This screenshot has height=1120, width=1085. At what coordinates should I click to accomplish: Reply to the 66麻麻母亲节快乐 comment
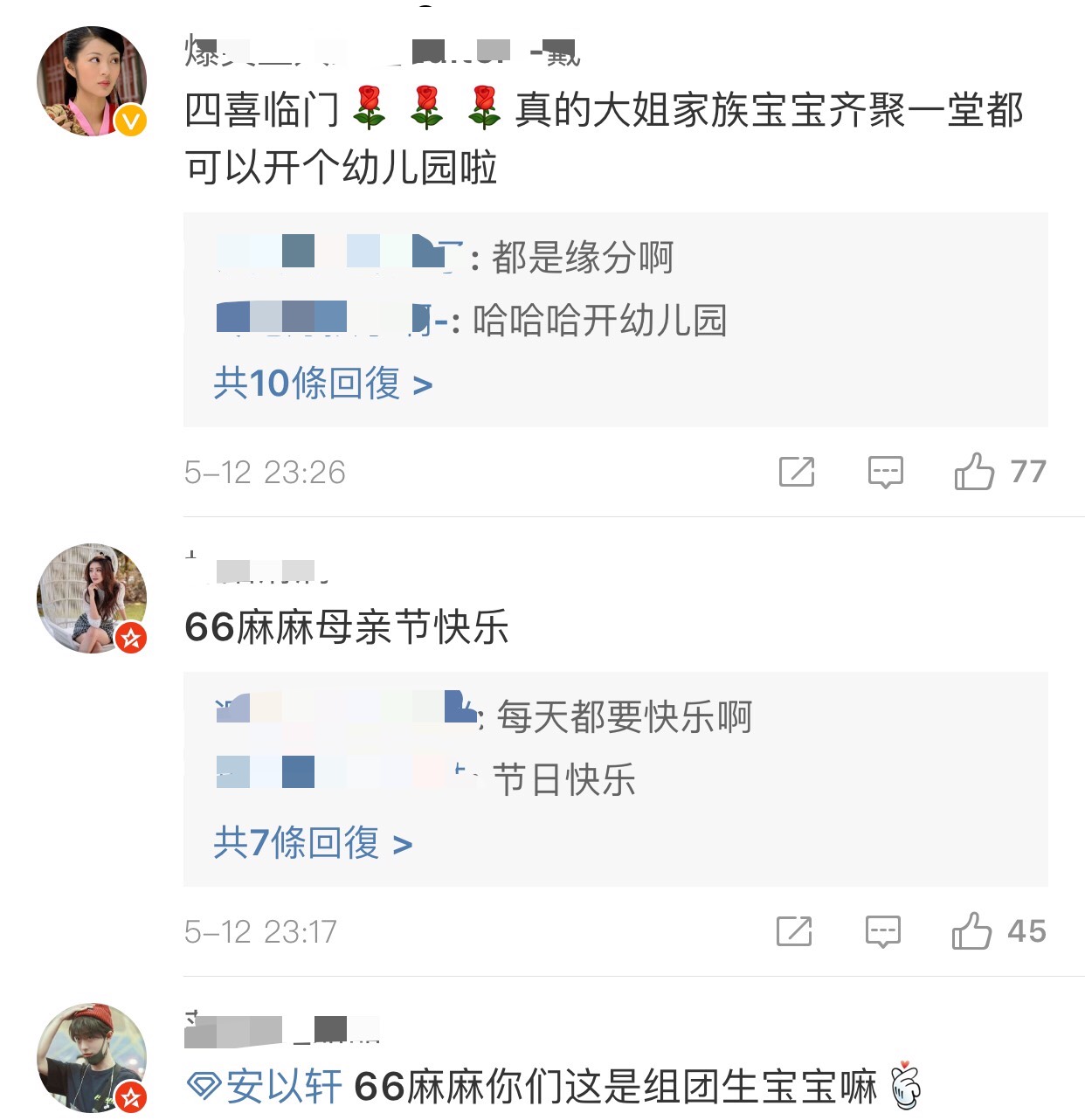pos(882,931)
